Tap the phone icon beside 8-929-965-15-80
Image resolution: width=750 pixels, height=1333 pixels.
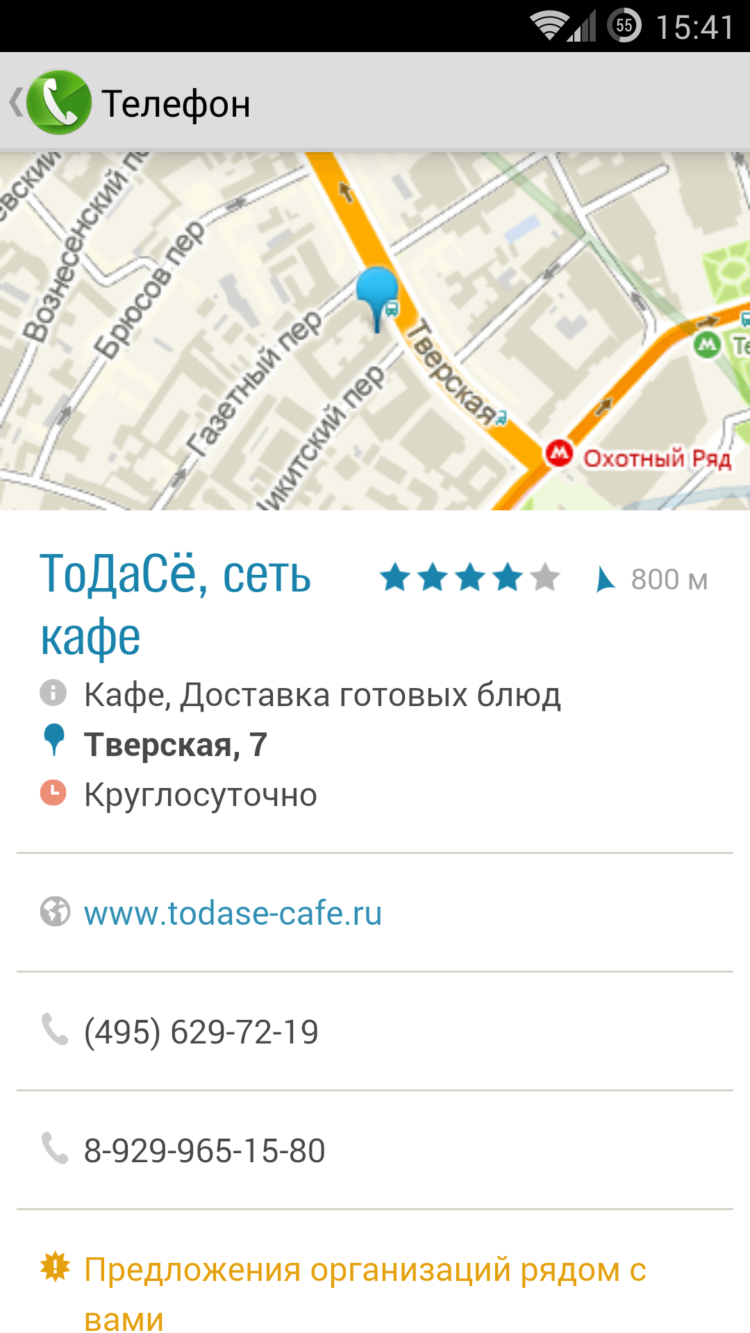(x=55, y=1149)
